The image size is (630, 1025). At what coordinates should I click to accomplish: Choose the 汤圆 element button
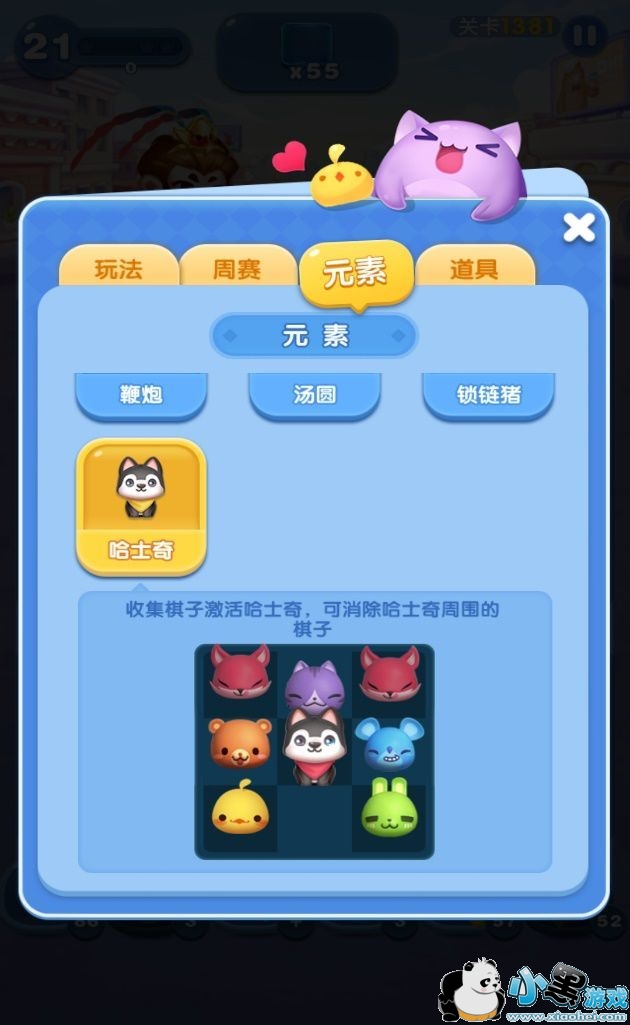tap(315, 395)
